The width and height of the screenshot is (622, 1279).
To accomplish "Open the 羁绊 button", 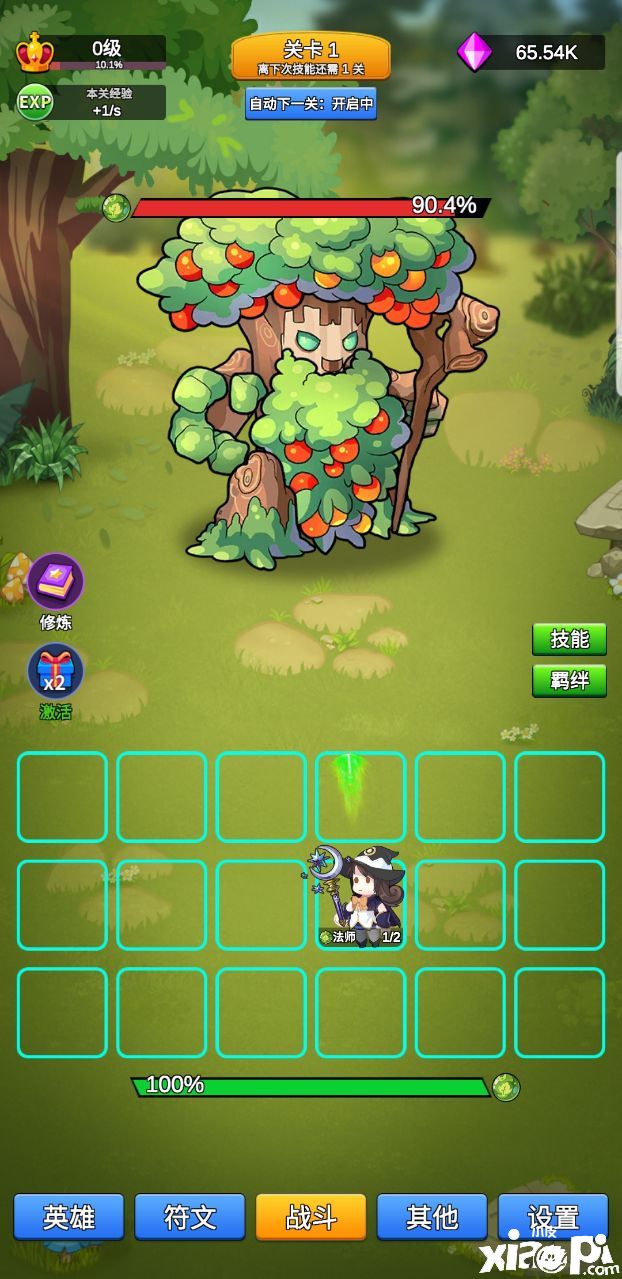I will coord(569,681).
